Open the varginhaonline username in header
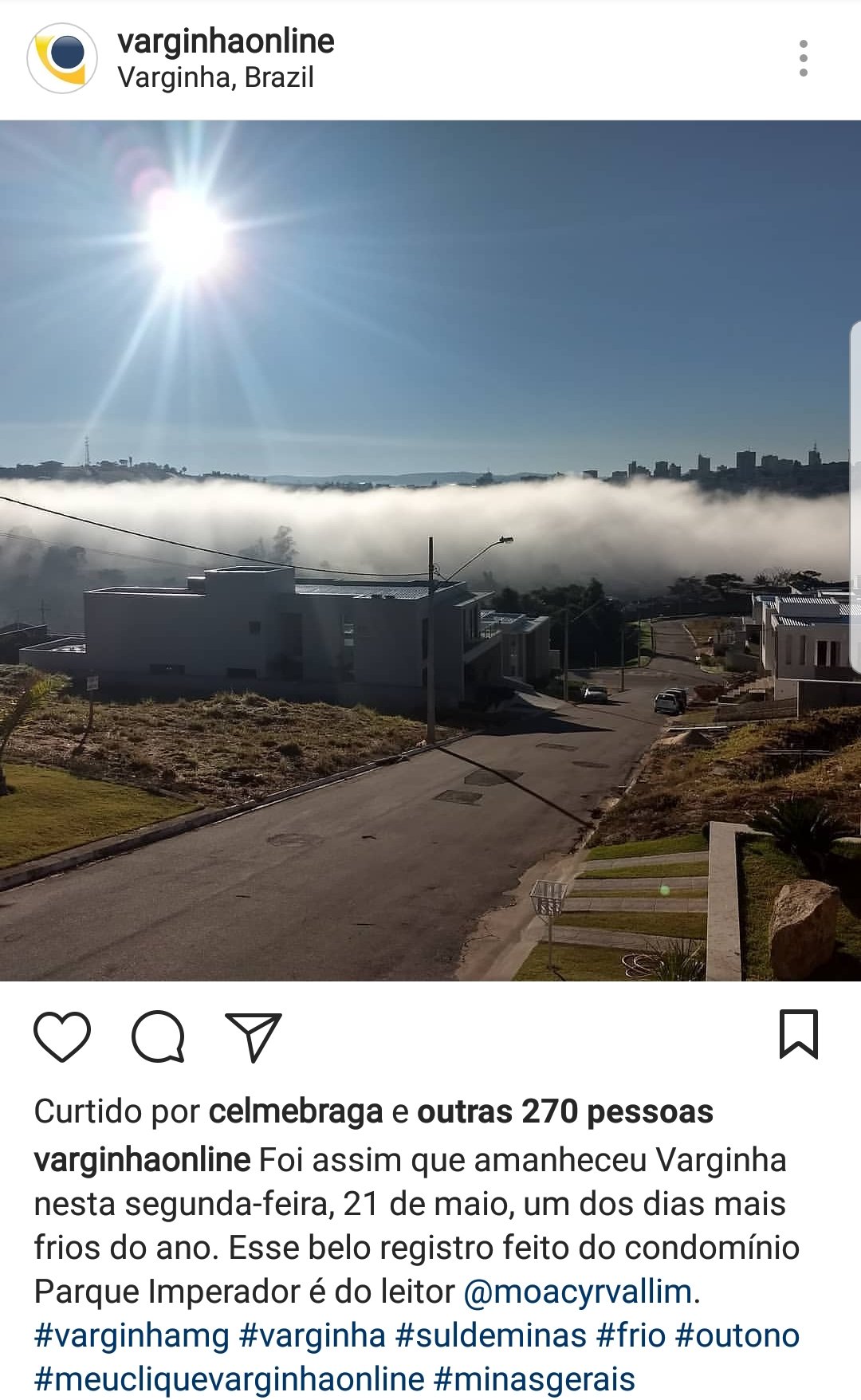Image resolution: width=861 pixels, height=1400 pixels. (226, 41)
